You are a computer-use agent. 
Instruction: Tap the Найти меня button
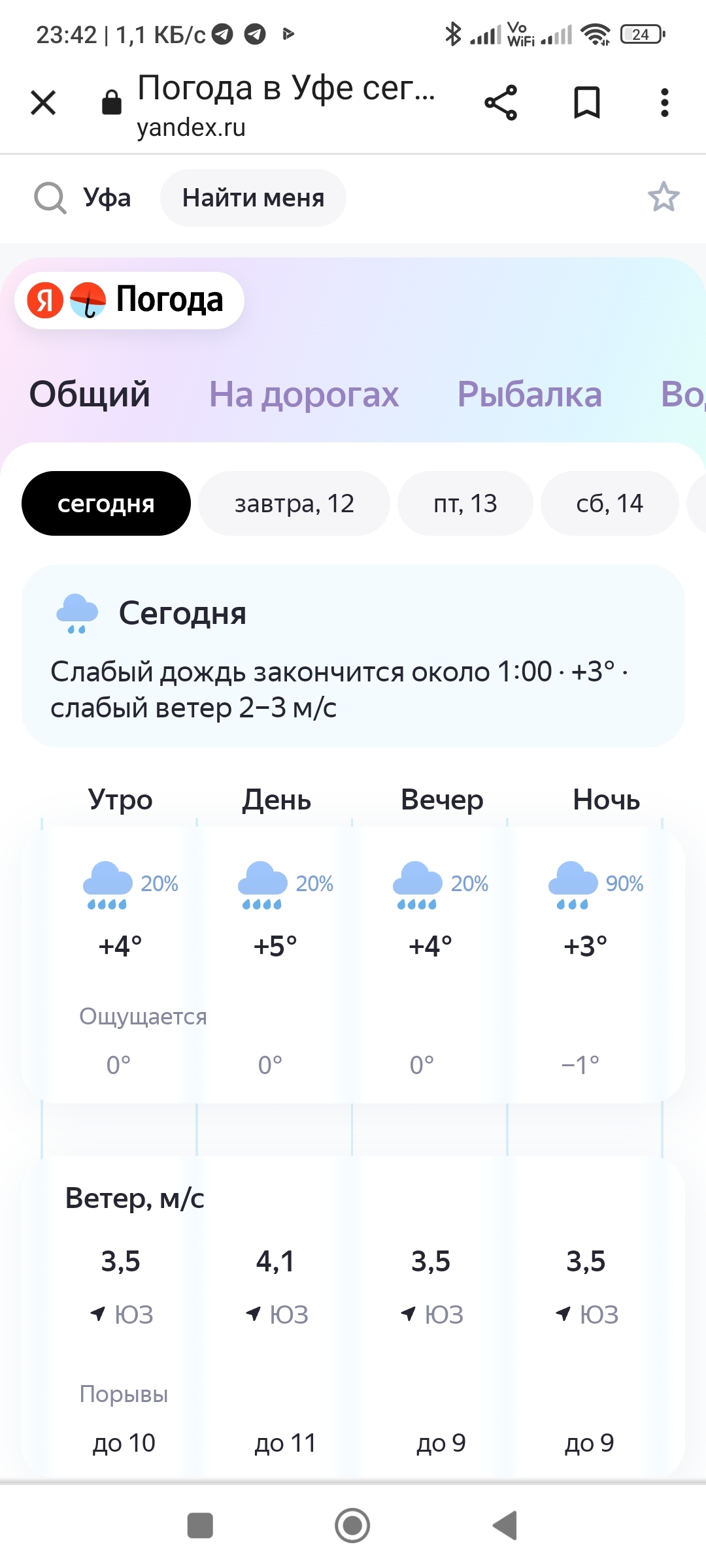click(x=253, y=197)
